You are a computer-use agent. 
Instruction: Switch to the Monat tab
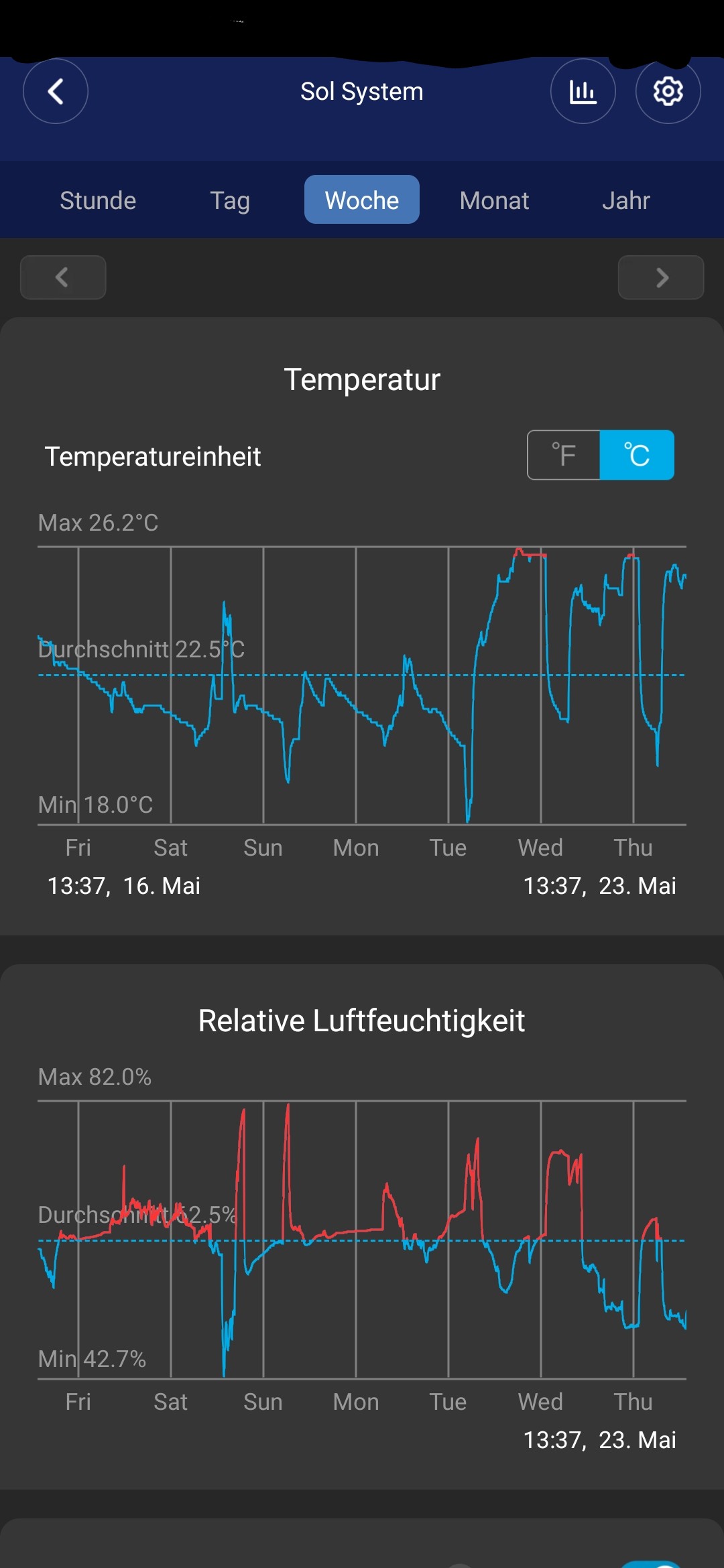(494, 200)
